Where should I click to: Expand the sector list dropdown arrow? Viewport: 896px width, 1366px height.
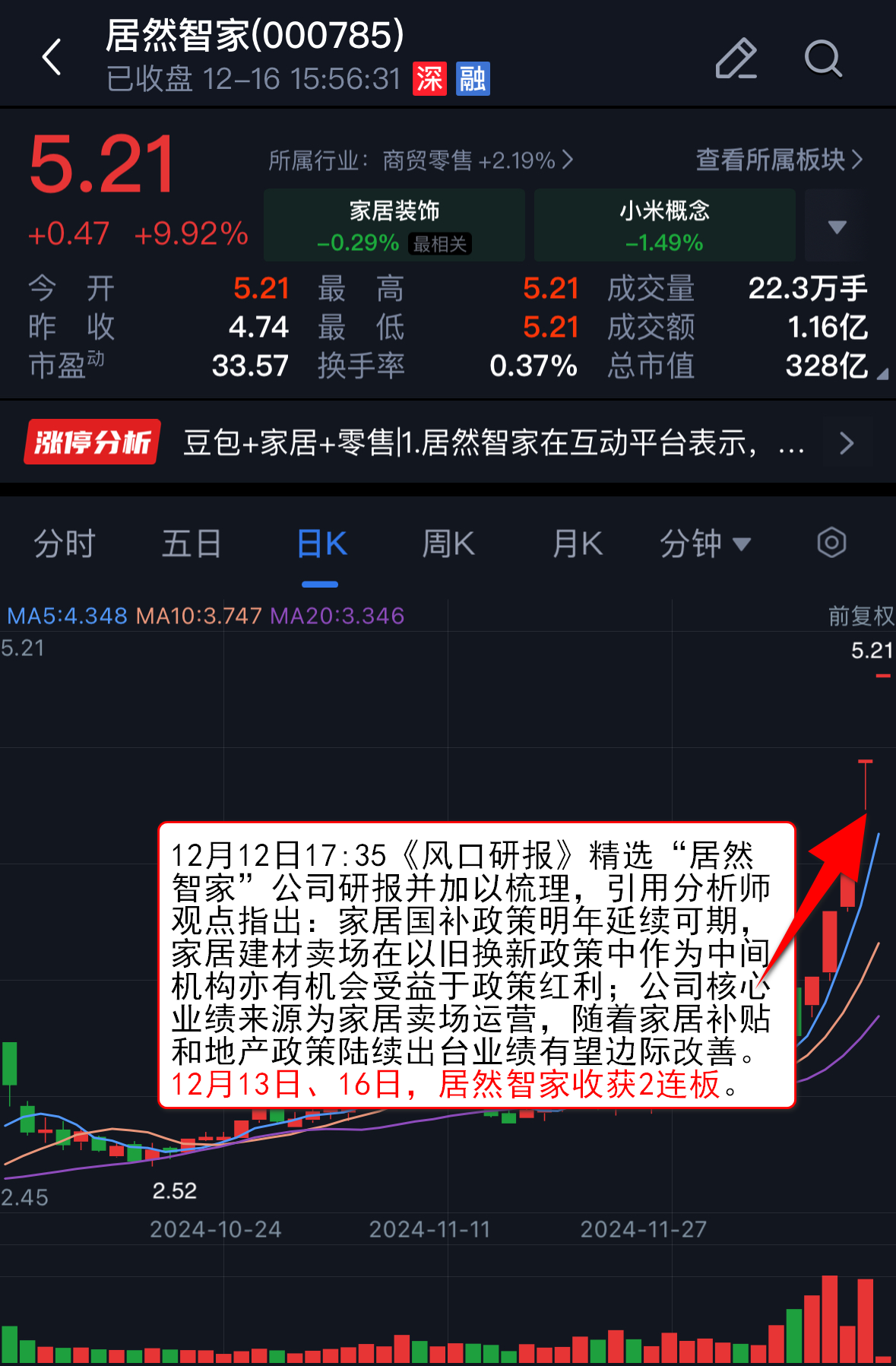(x=837, y=227)
